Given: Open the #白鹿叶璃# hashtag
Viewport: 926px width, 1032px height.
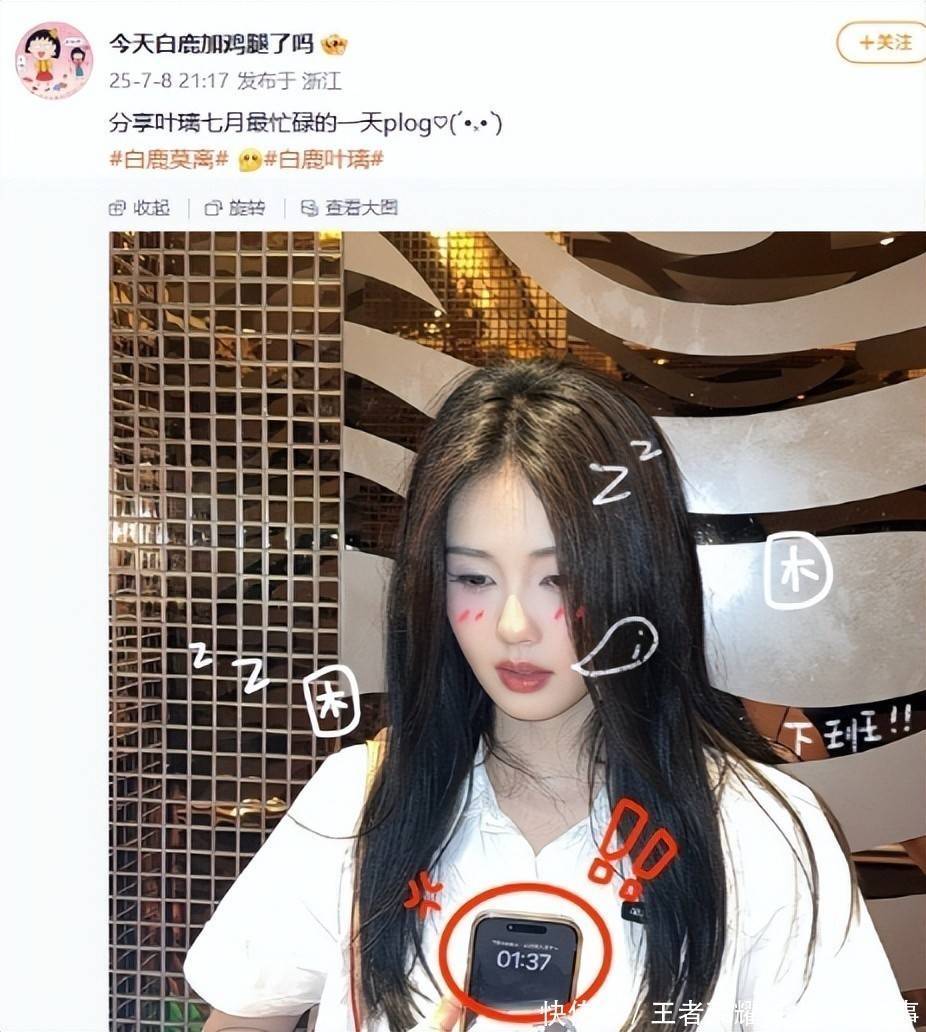Looking at the screenshot, I should click(x=324, y=159).
